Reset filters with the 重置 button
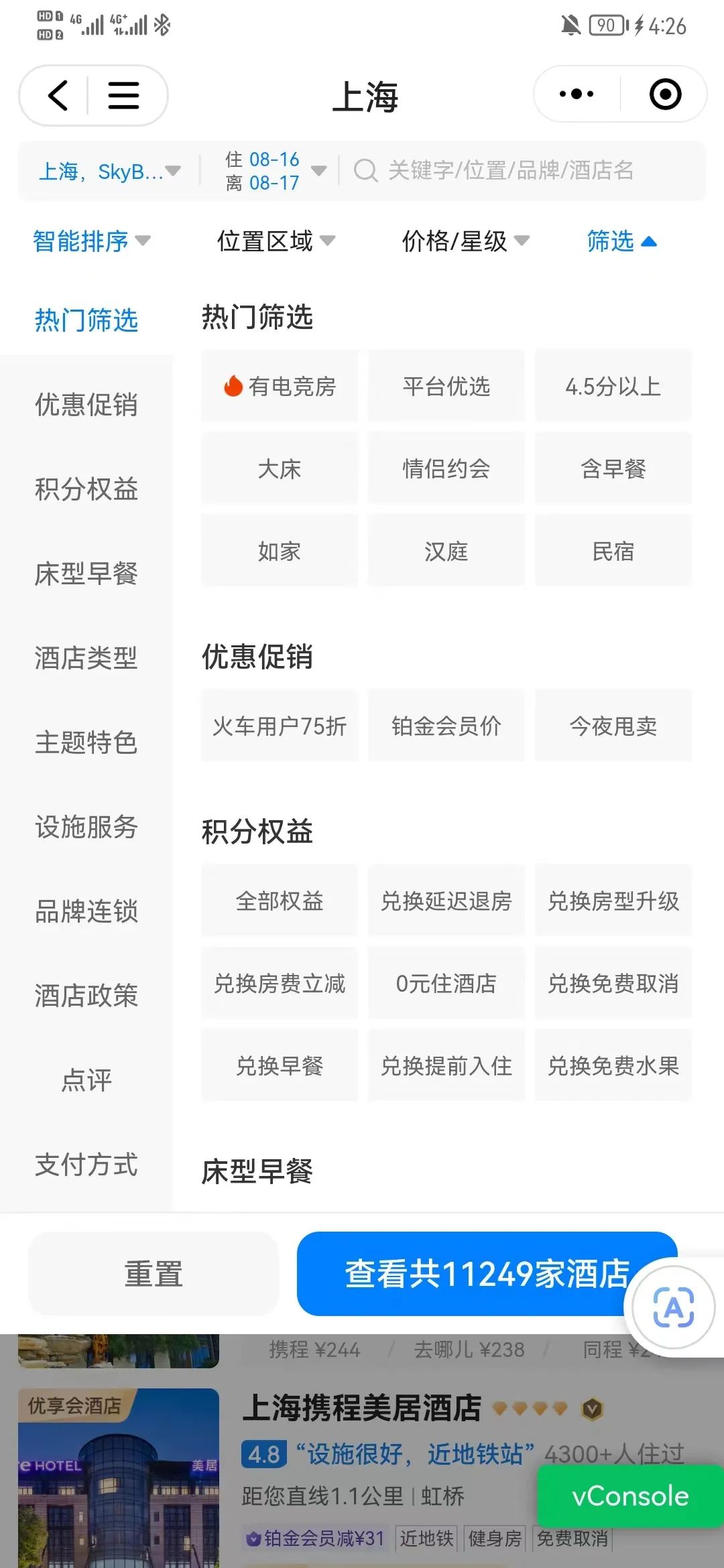This screenshot has width=724, height=1568. click(x=154, y=1274)
